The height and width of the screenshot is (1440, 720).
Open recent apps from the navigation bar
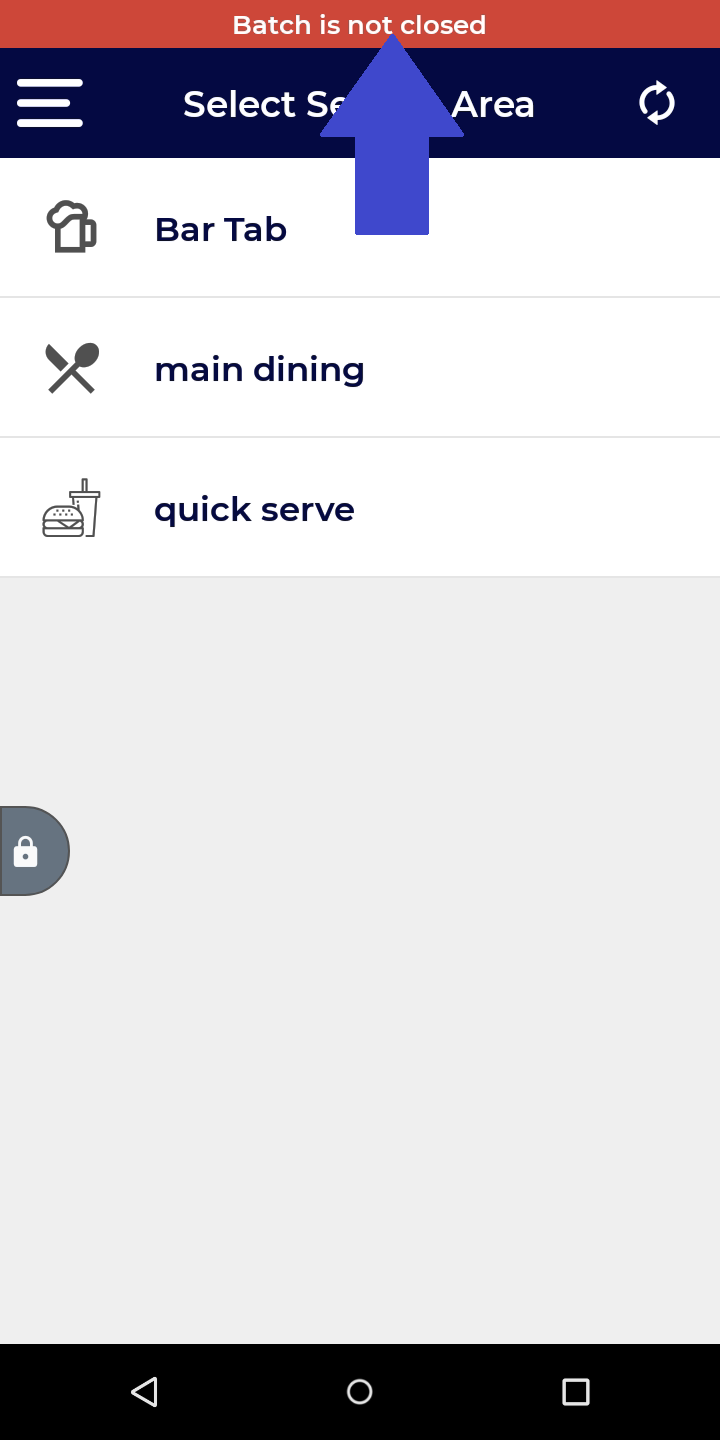tap(575, 1391)
